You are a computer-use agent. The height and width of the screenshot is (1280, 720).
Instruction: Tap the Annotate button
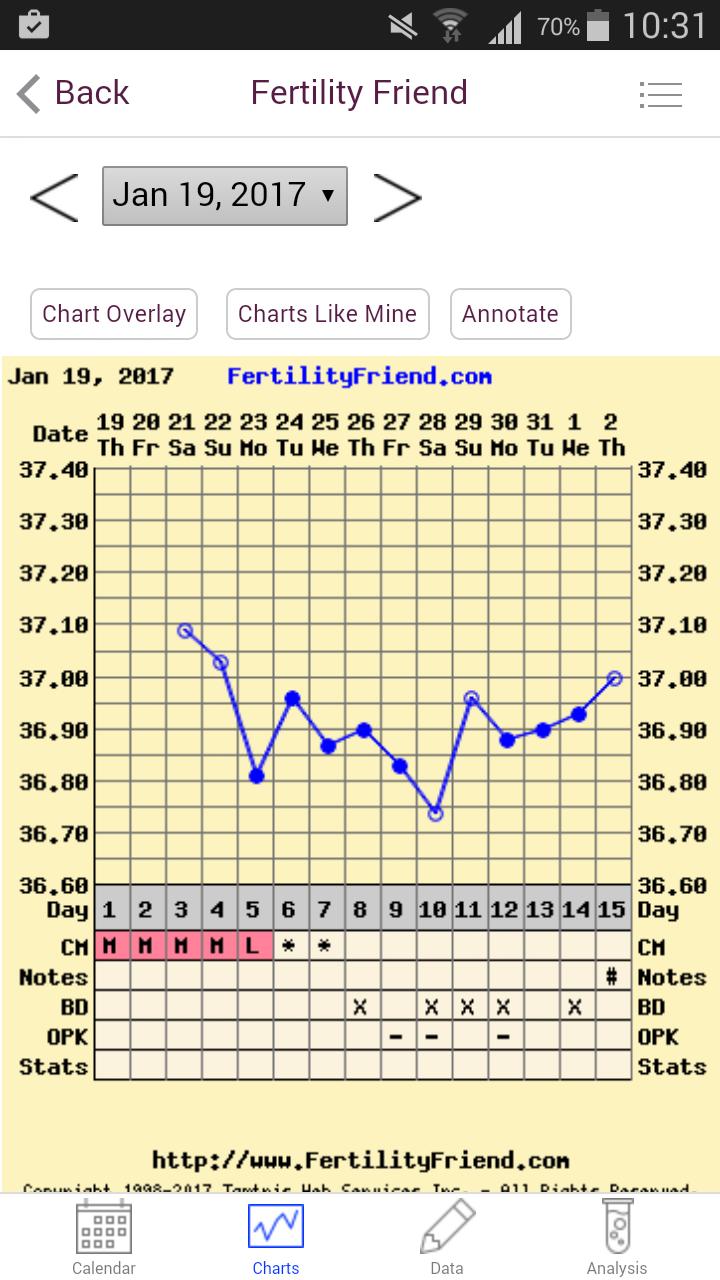click(x=510, y=314)
